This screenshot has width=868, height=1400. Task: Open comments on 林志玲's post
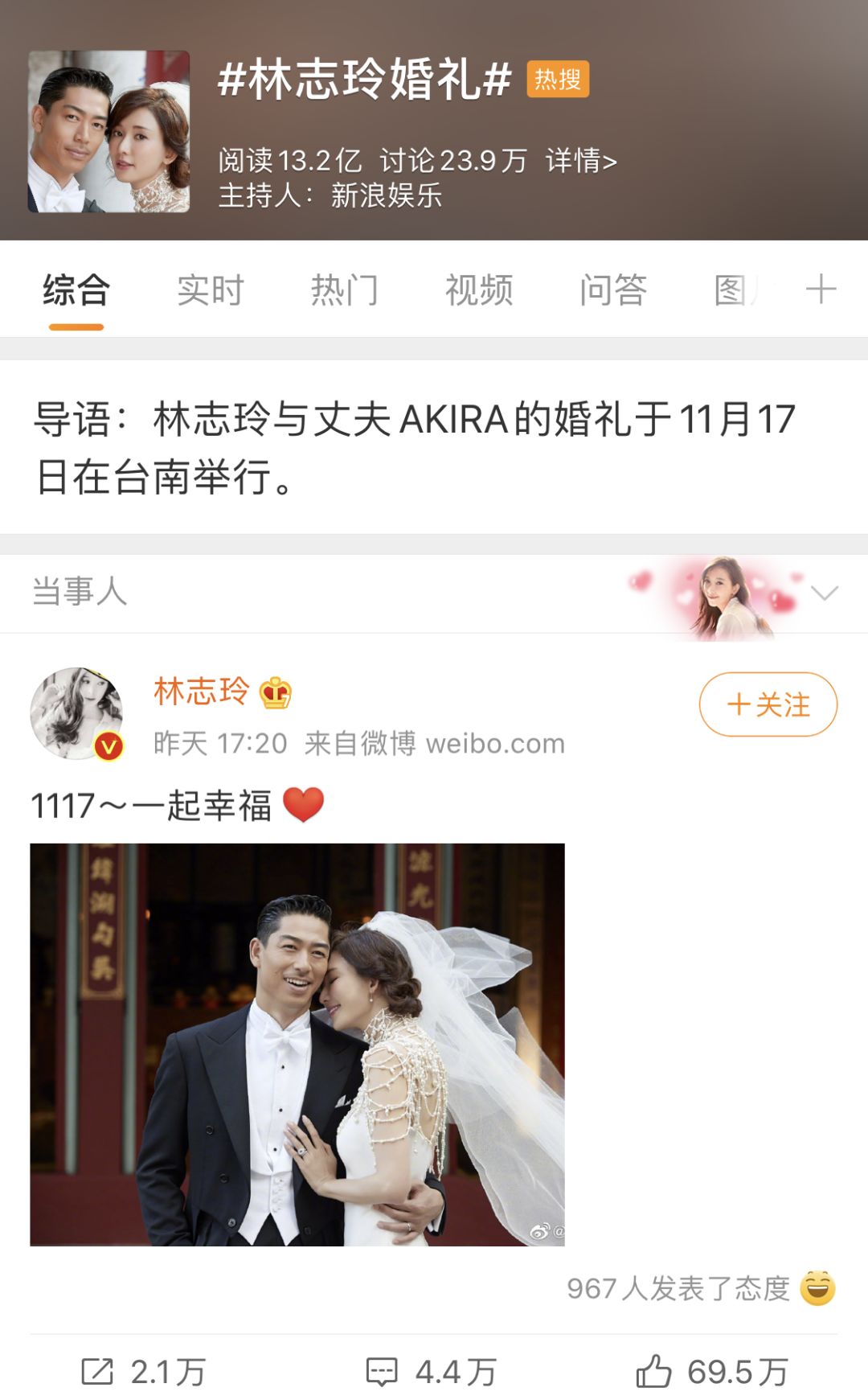coord(432,1372)
